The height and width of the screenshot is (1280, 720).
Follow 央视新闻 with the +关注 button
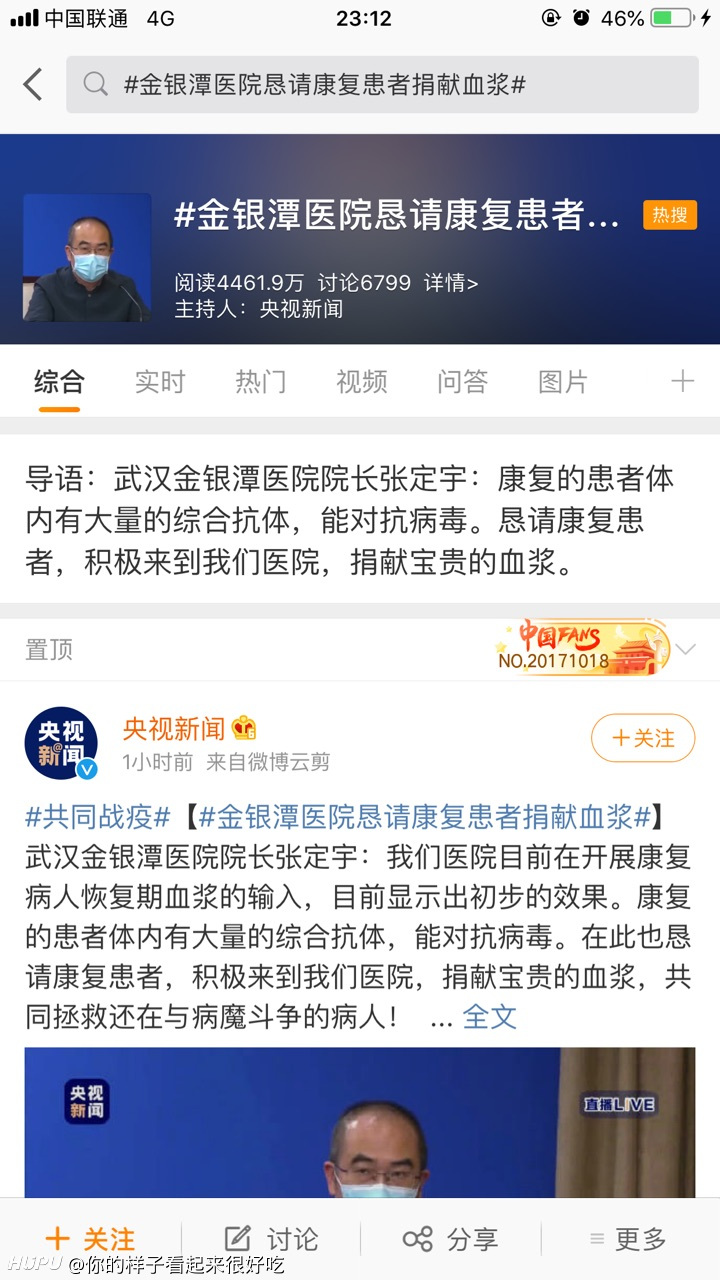point(643,738)
